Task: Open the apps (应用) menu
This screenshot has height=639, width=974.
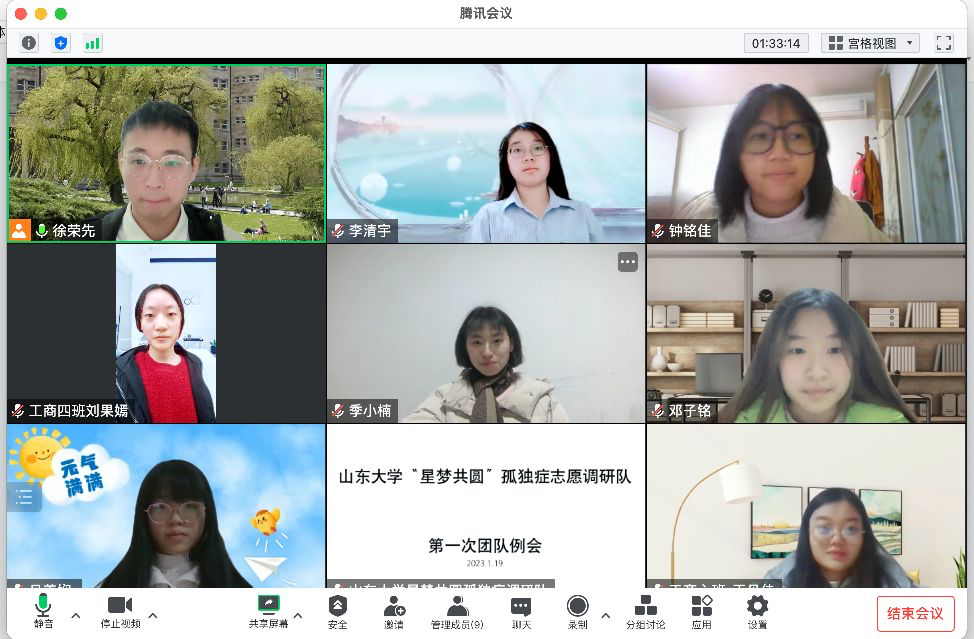Action: (702, 611)
